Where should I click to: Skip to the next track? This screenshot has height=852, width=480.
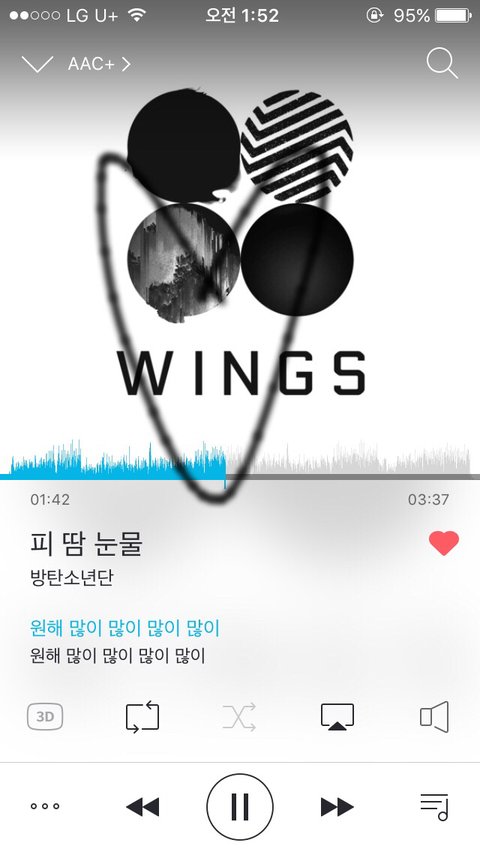click(337, 807)
